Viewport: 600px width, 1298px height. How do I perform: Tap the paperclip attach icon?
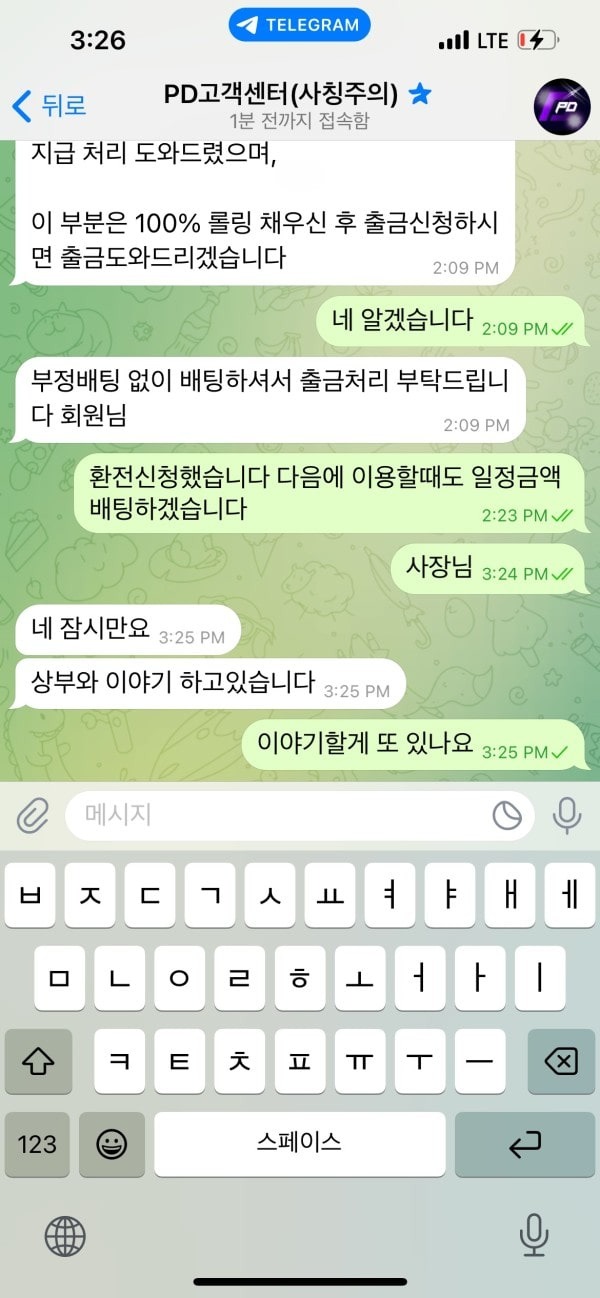coord(33,816)
